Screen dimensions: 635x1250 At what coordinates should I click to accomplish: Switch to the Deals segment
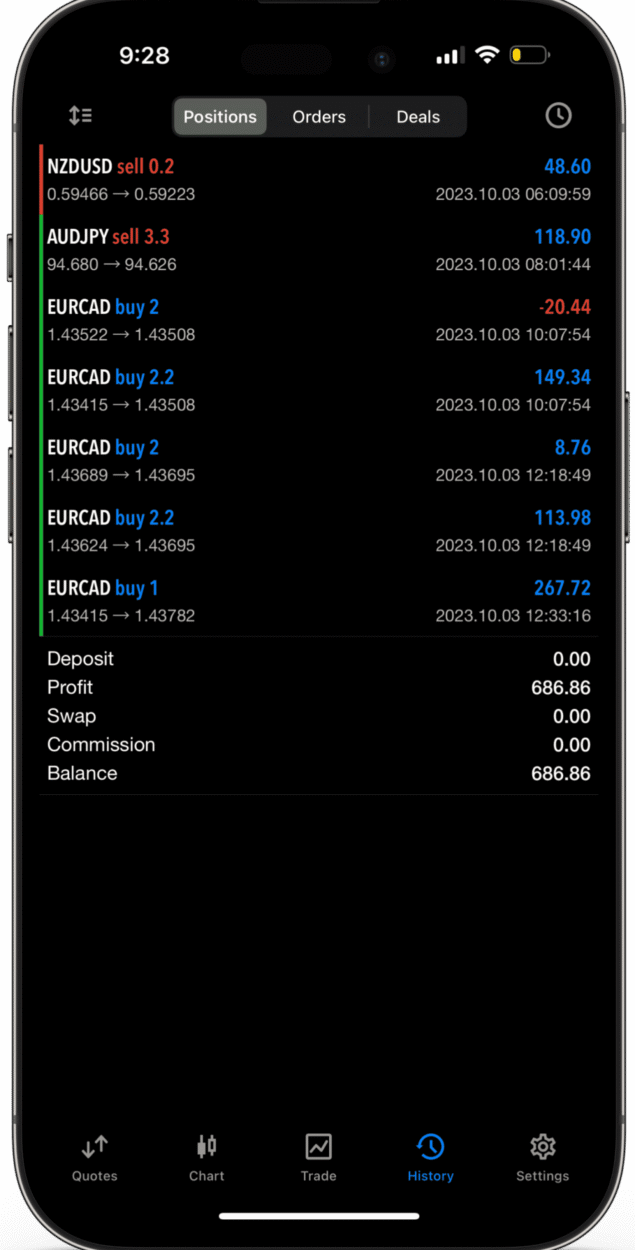click(x=418, y=117)
